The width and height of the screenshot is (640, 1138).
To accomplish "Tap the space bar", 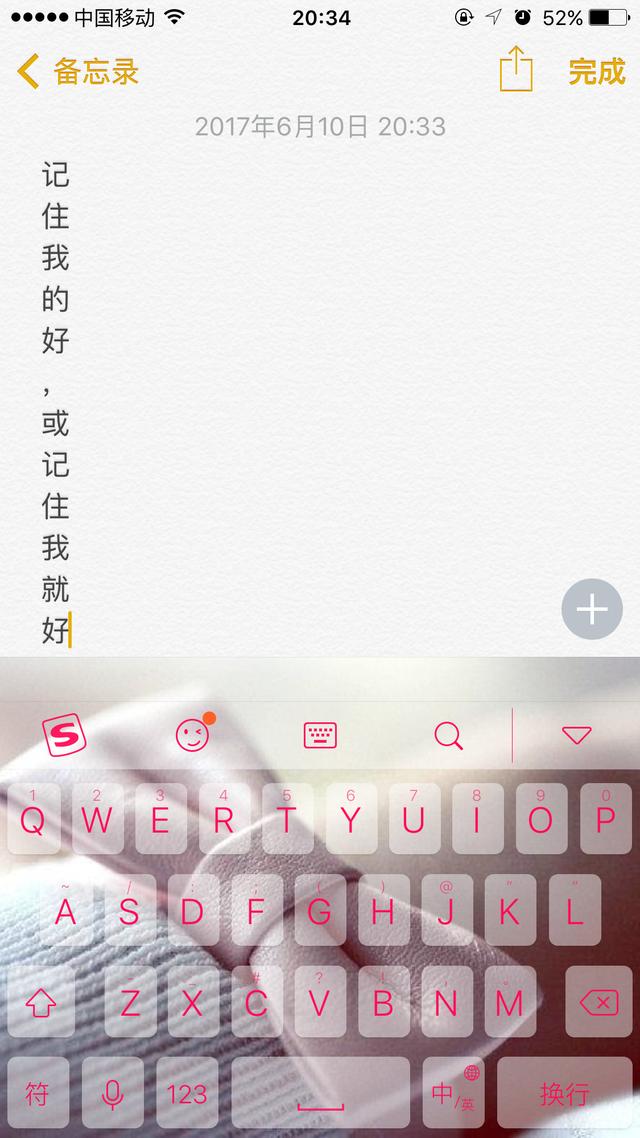I will pyautogui.click(x=320, y=1093).
